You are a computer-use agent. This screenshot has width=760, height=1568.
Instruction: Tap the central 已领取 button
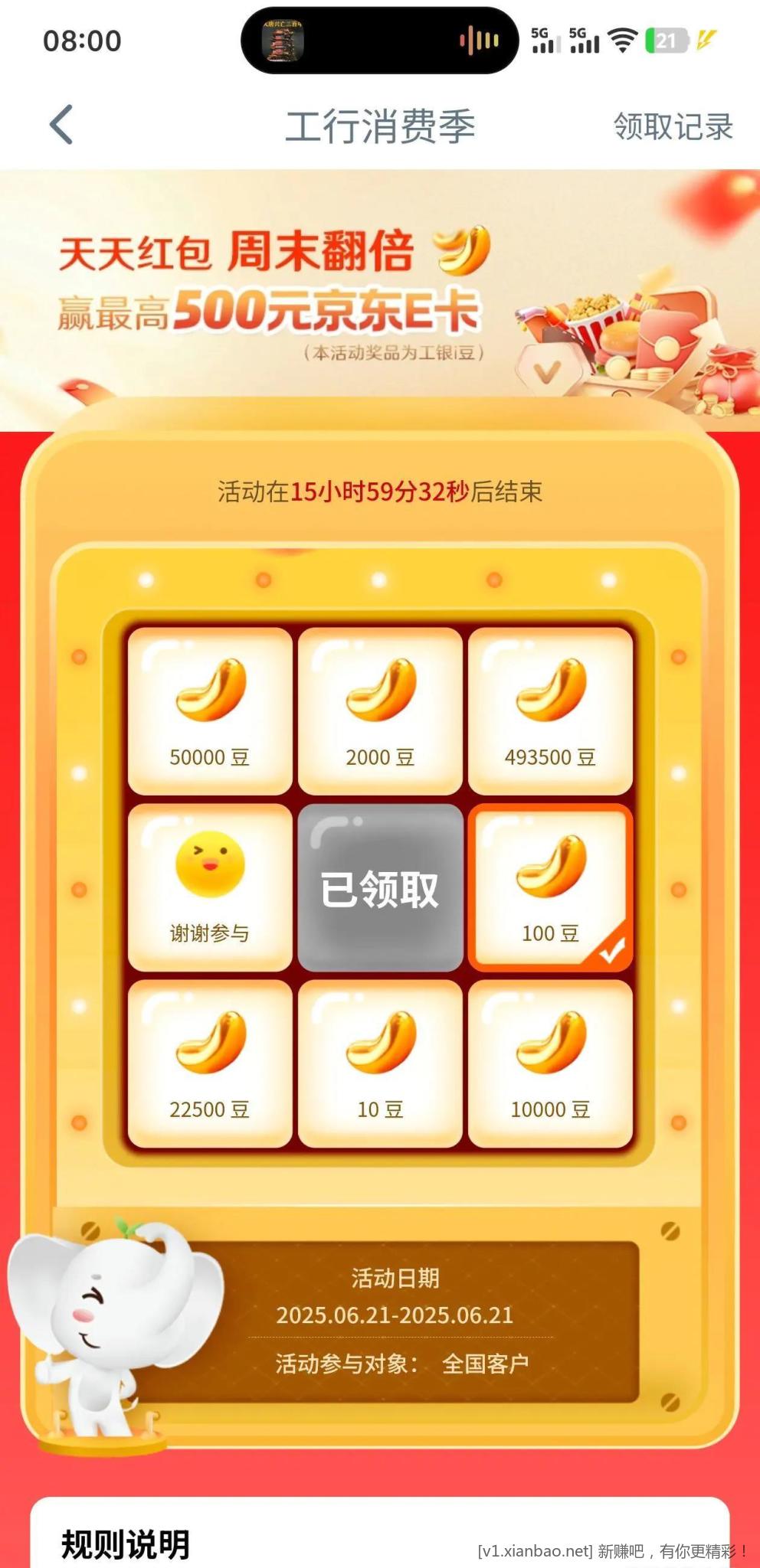point(380,888)
